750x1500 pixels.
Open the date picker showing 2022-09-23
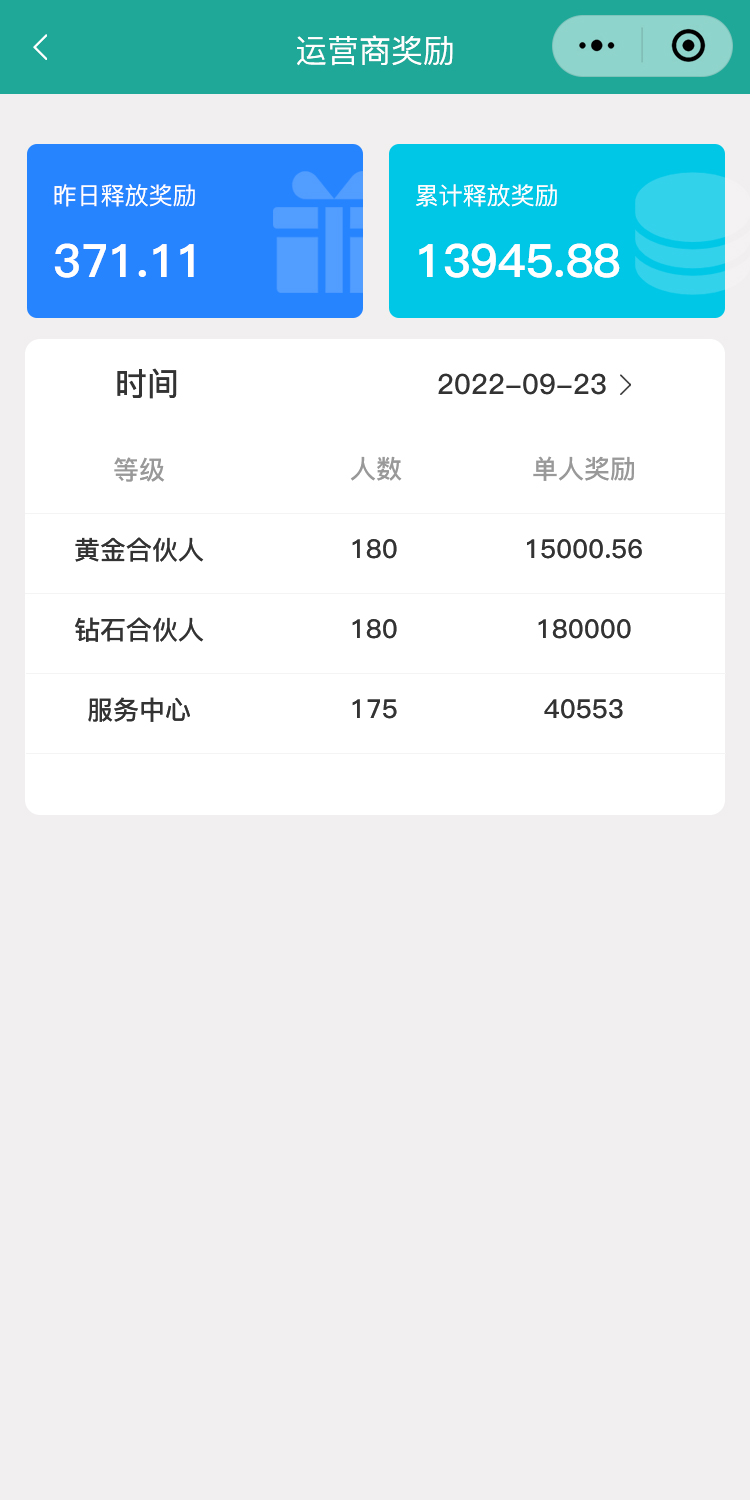[535, 385]
